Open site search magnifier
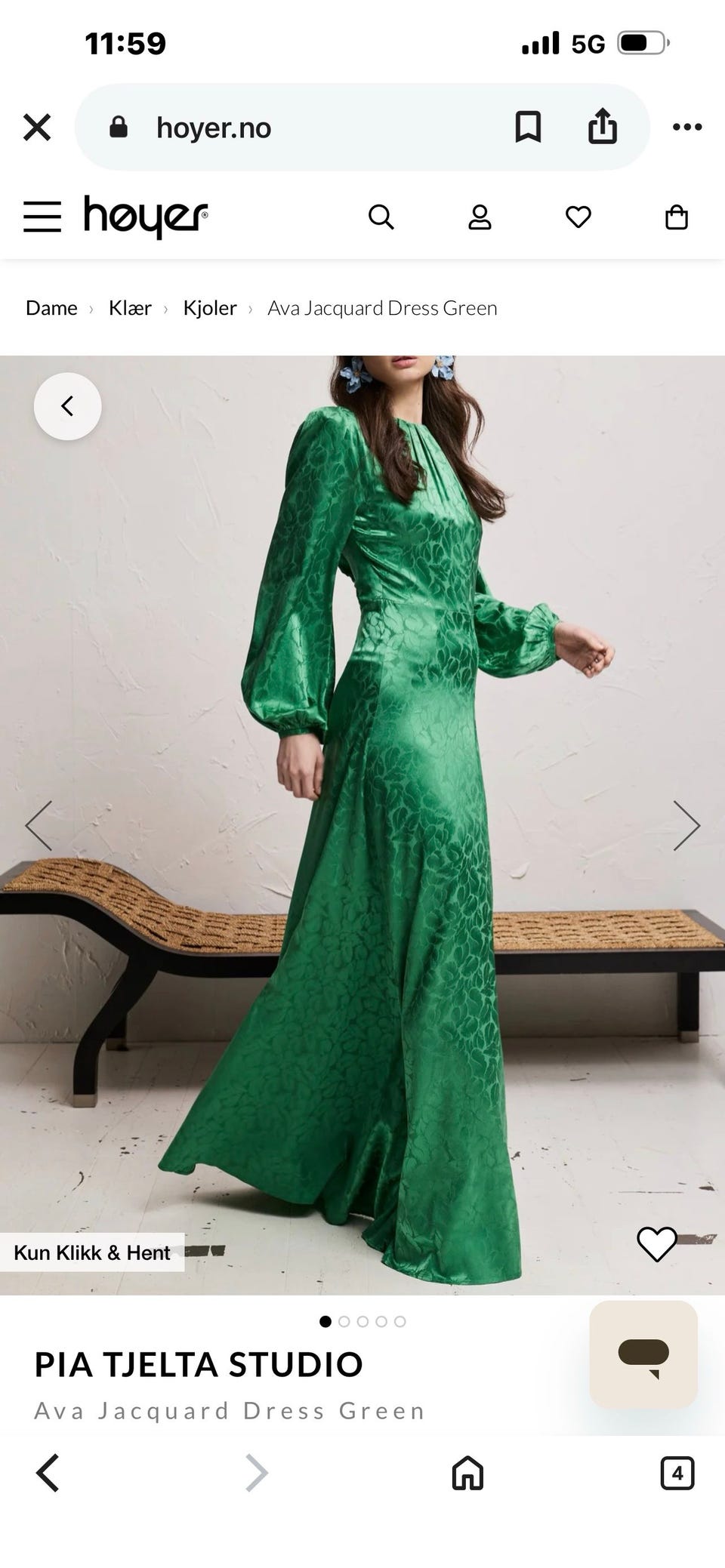This screenshot has height=1568, width=725. pyautogui.click(x=381, y=217)
